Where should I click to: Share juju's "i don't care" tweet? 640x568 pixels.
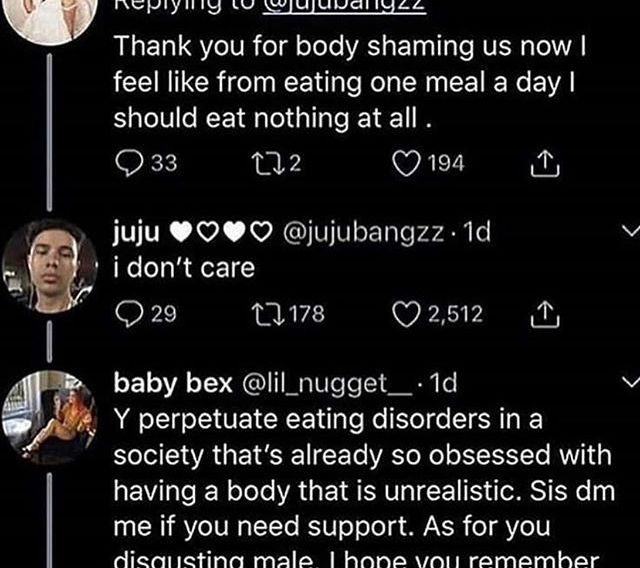point(539,315)
